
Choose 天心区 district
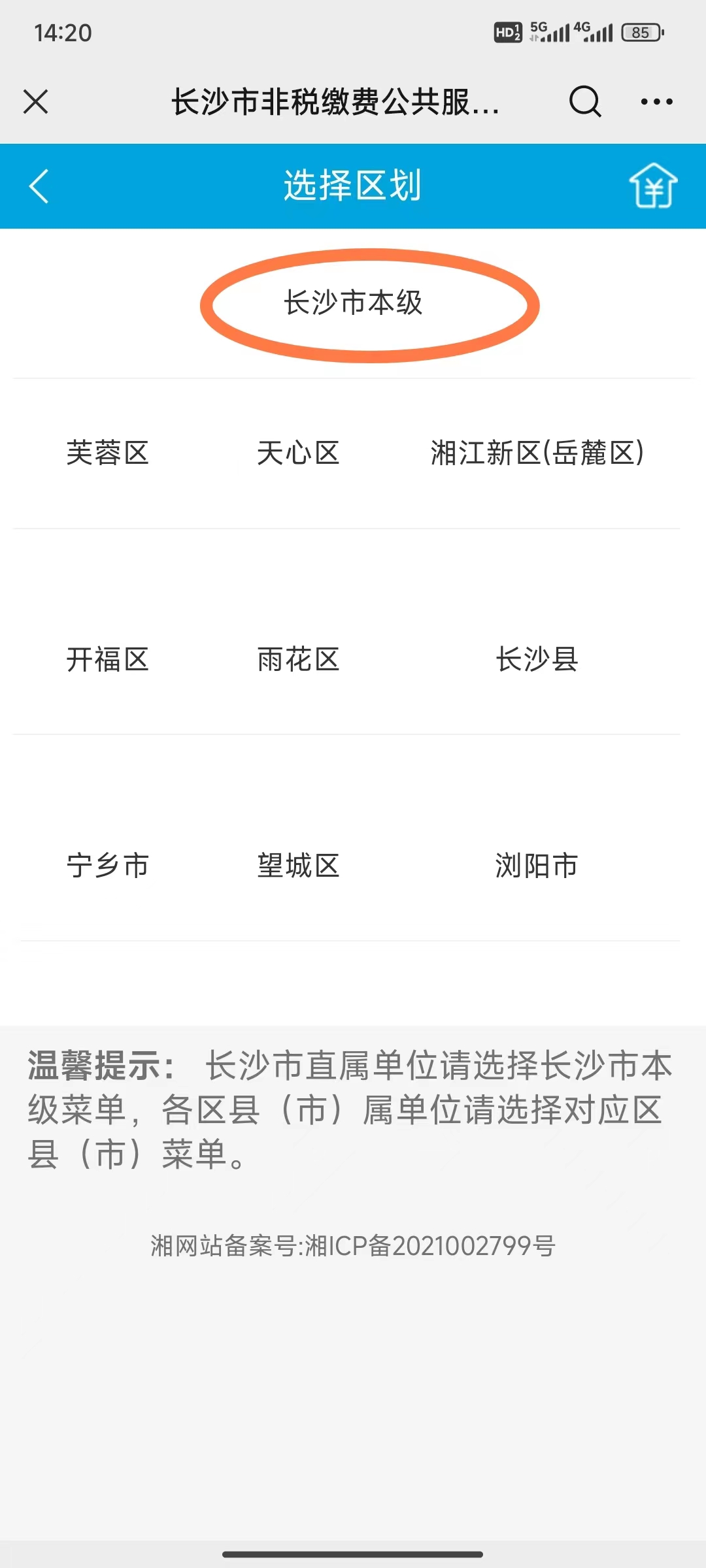click(x=298, y=453)
